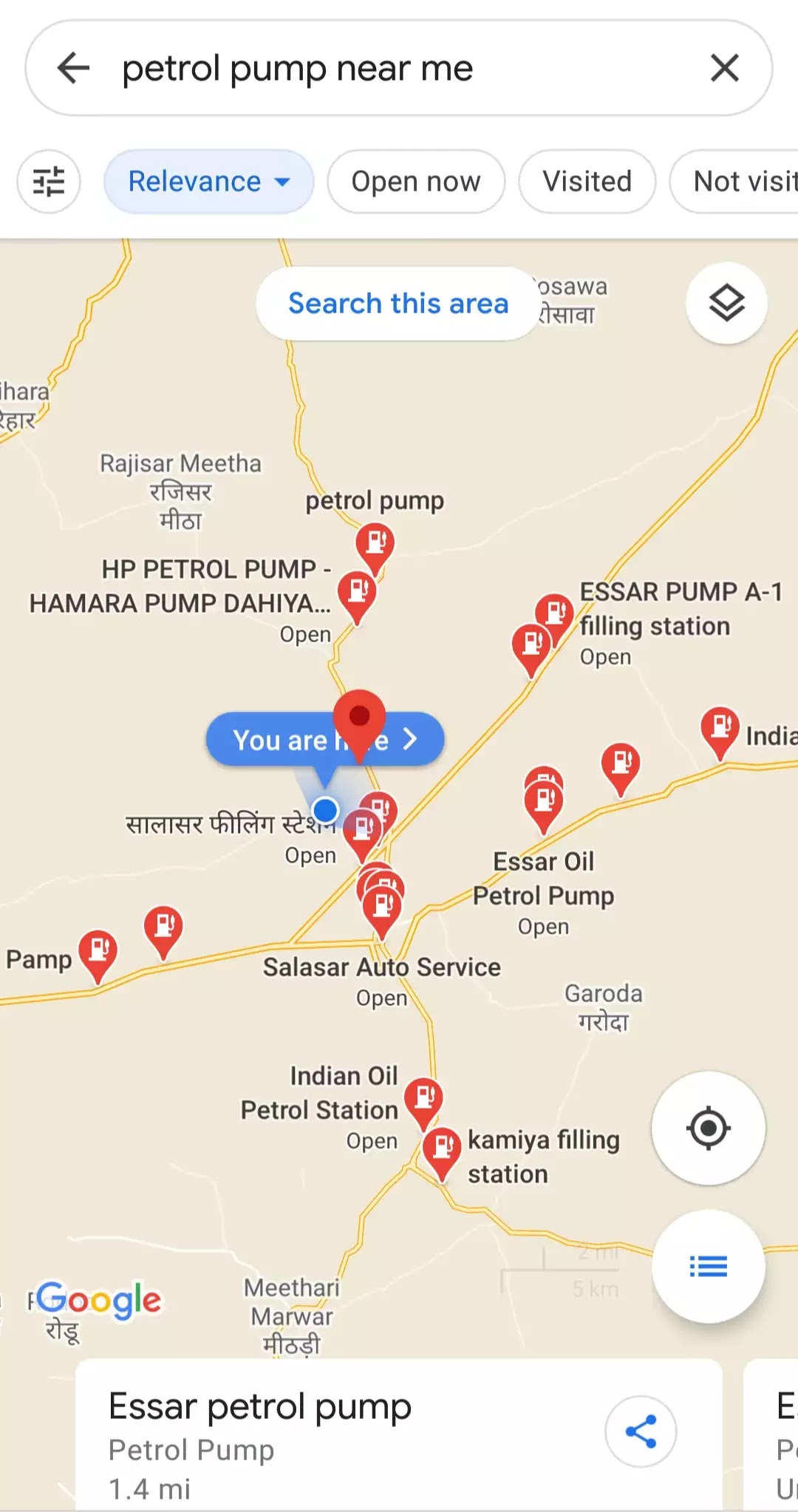Open the map layers selector

click(x=726, y=303)
